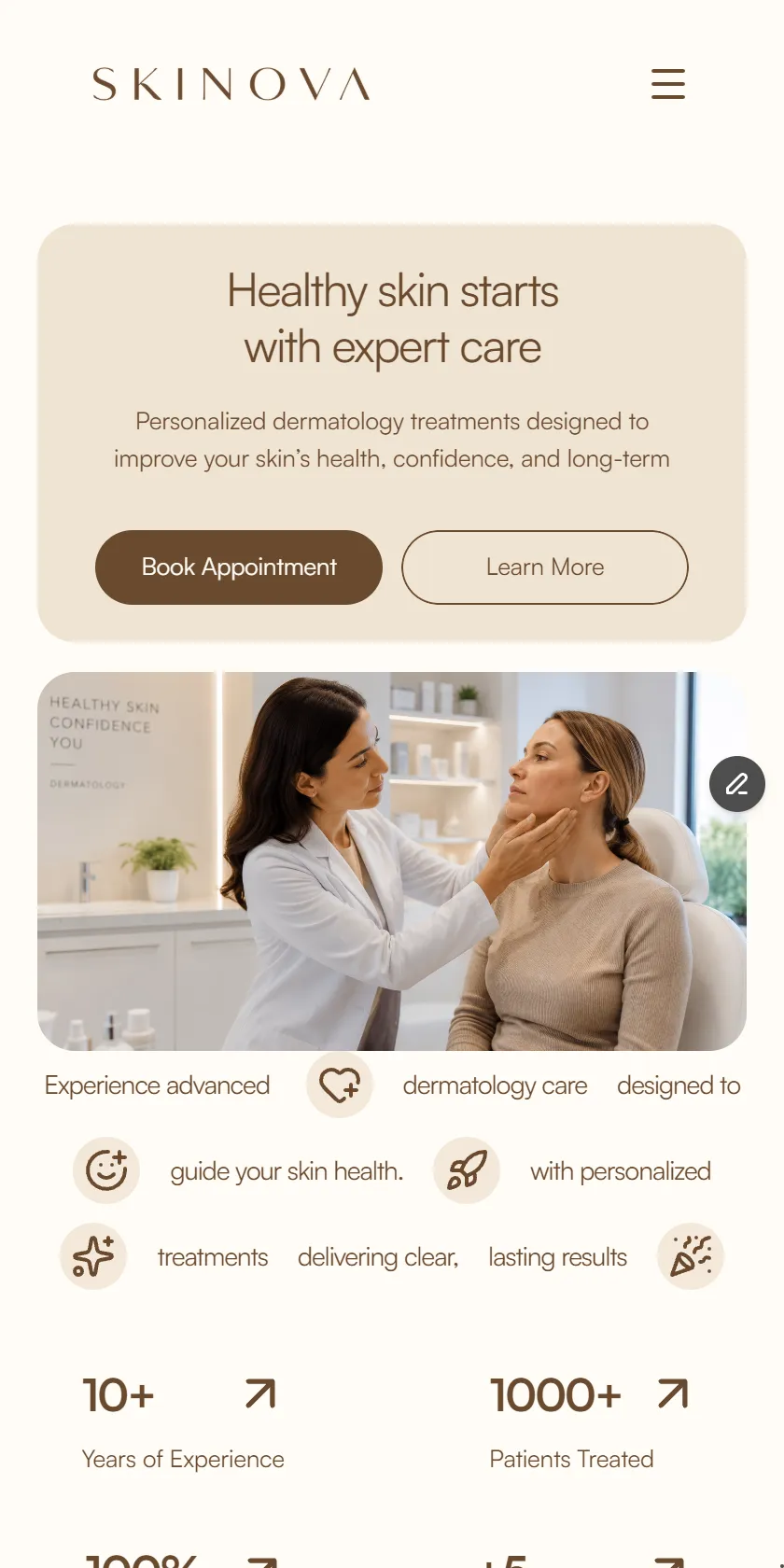Tap the Book Appointment button

click(x=239, y=567)
